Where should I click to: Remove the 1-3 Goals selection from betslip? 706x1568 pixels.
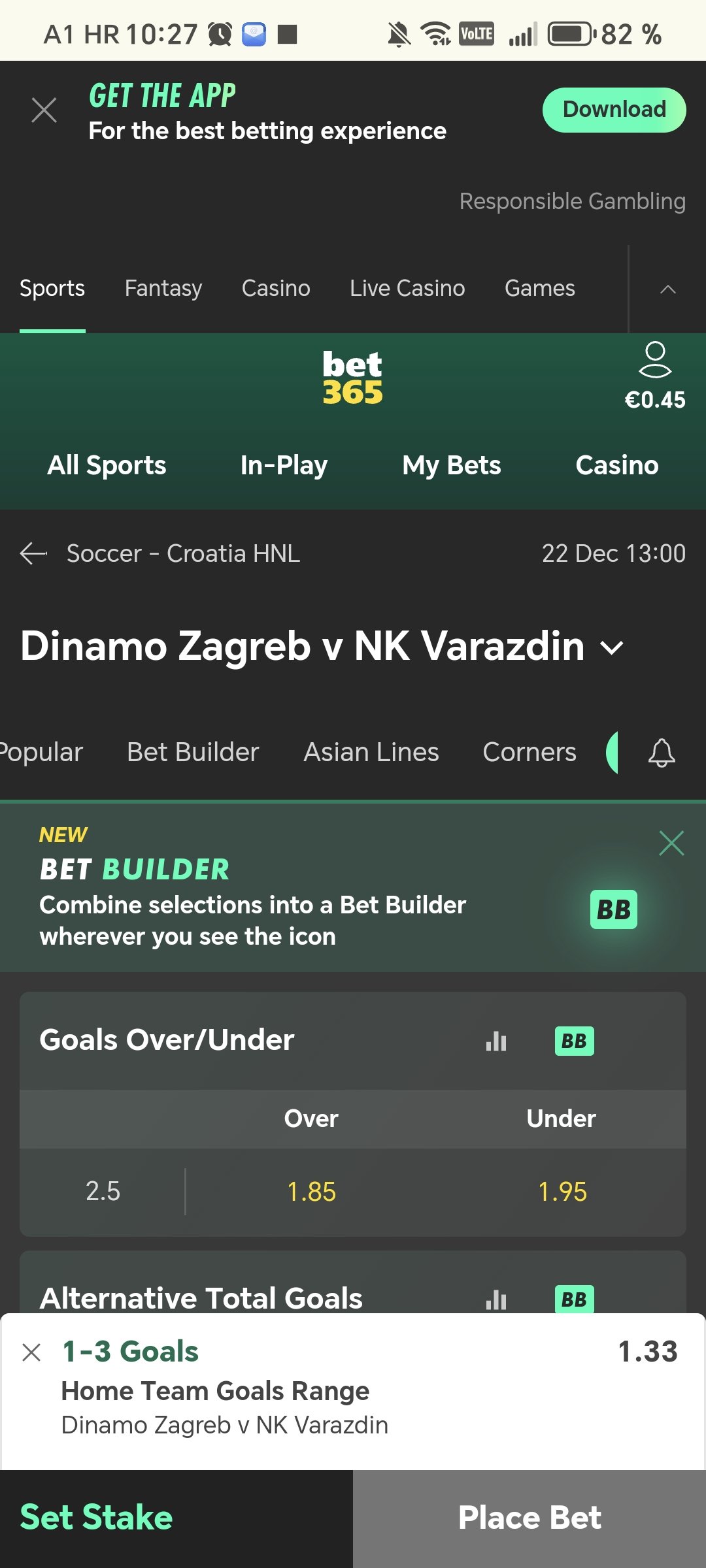(31, 1352)
